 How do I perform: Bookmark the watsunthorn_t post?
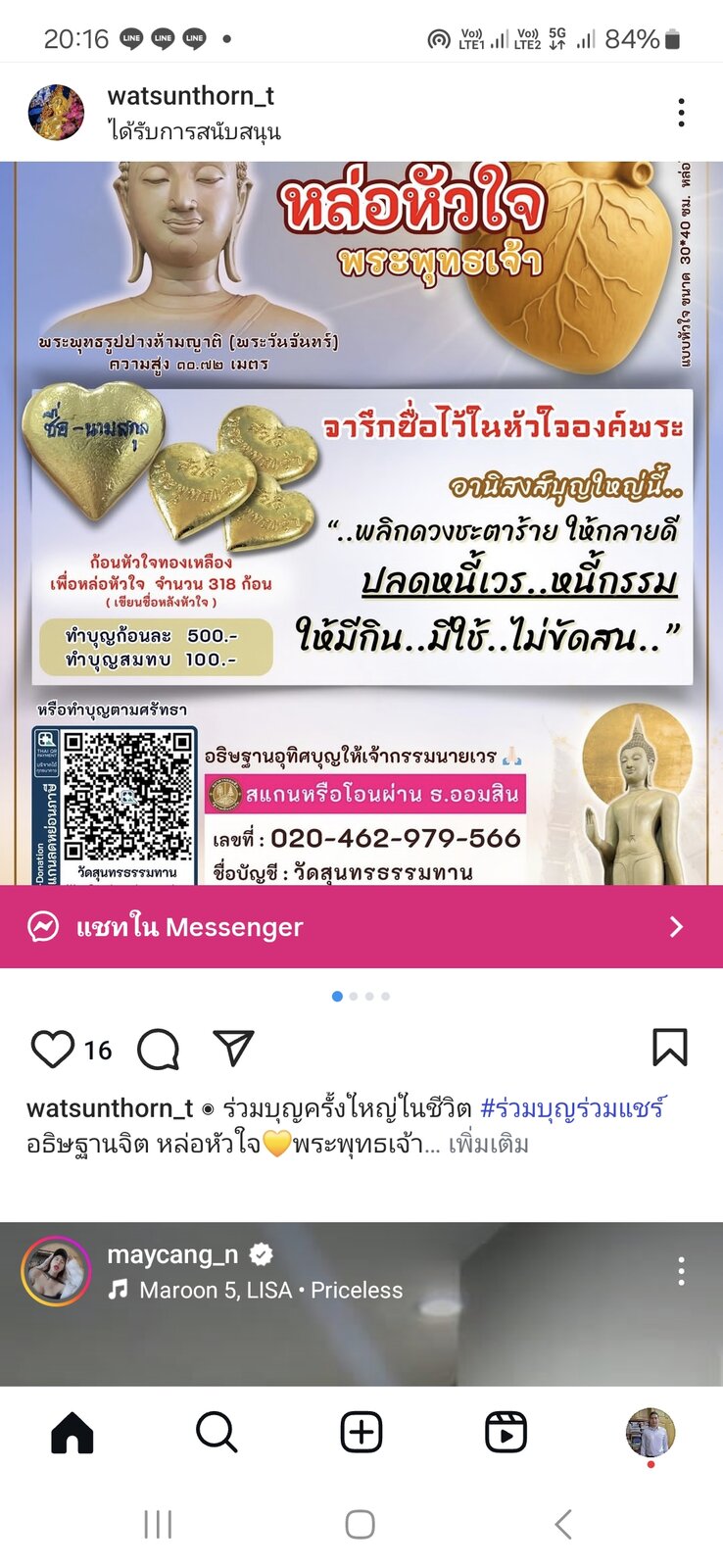pos(670,1047)
